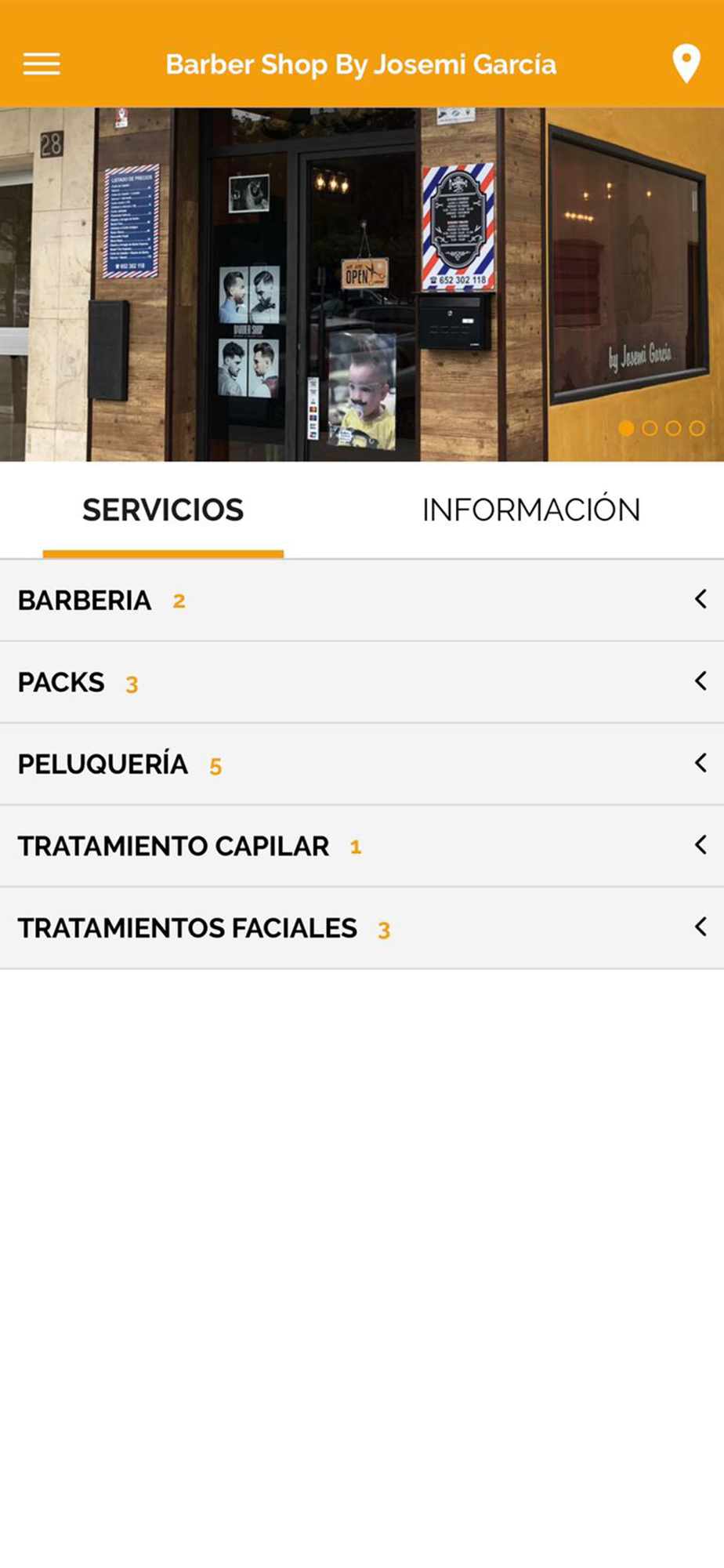The height and width of the screenshot is (1568, 724).
Task: Open the location pin map
Action: (686, 64)
